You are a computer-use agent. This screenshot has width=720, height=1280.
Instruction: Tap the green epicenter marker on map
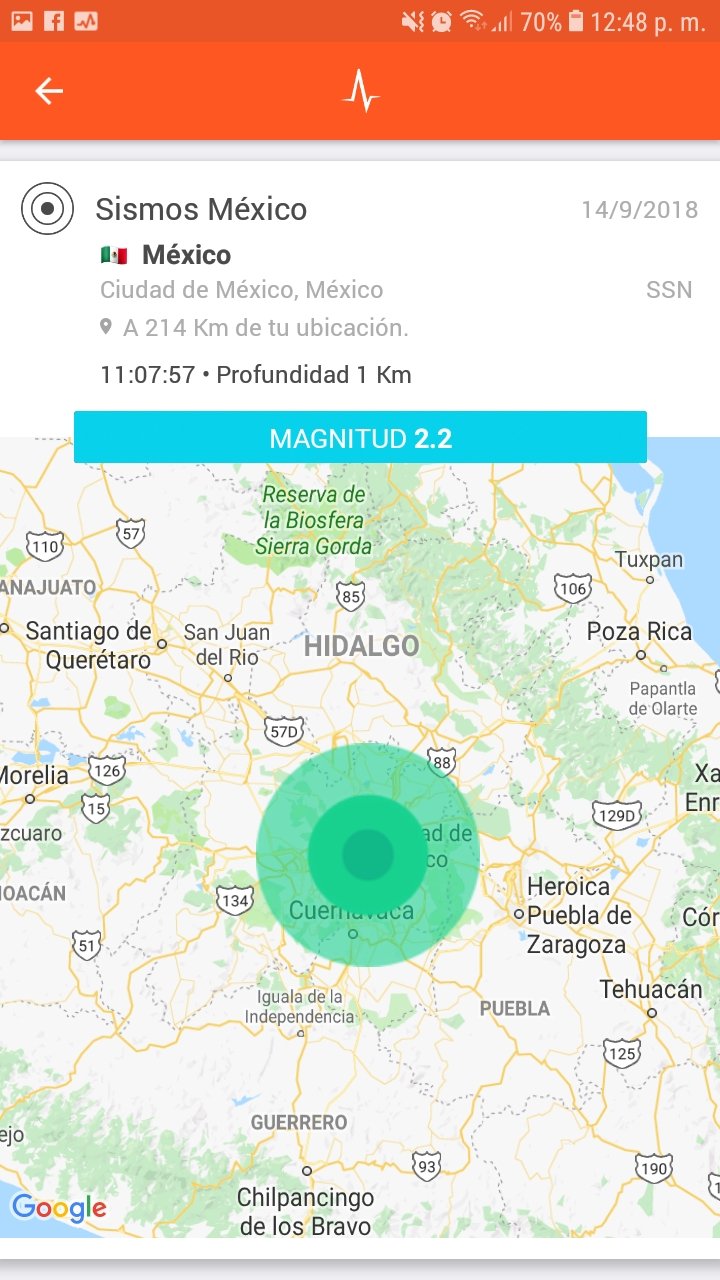(x=368, y=854)
